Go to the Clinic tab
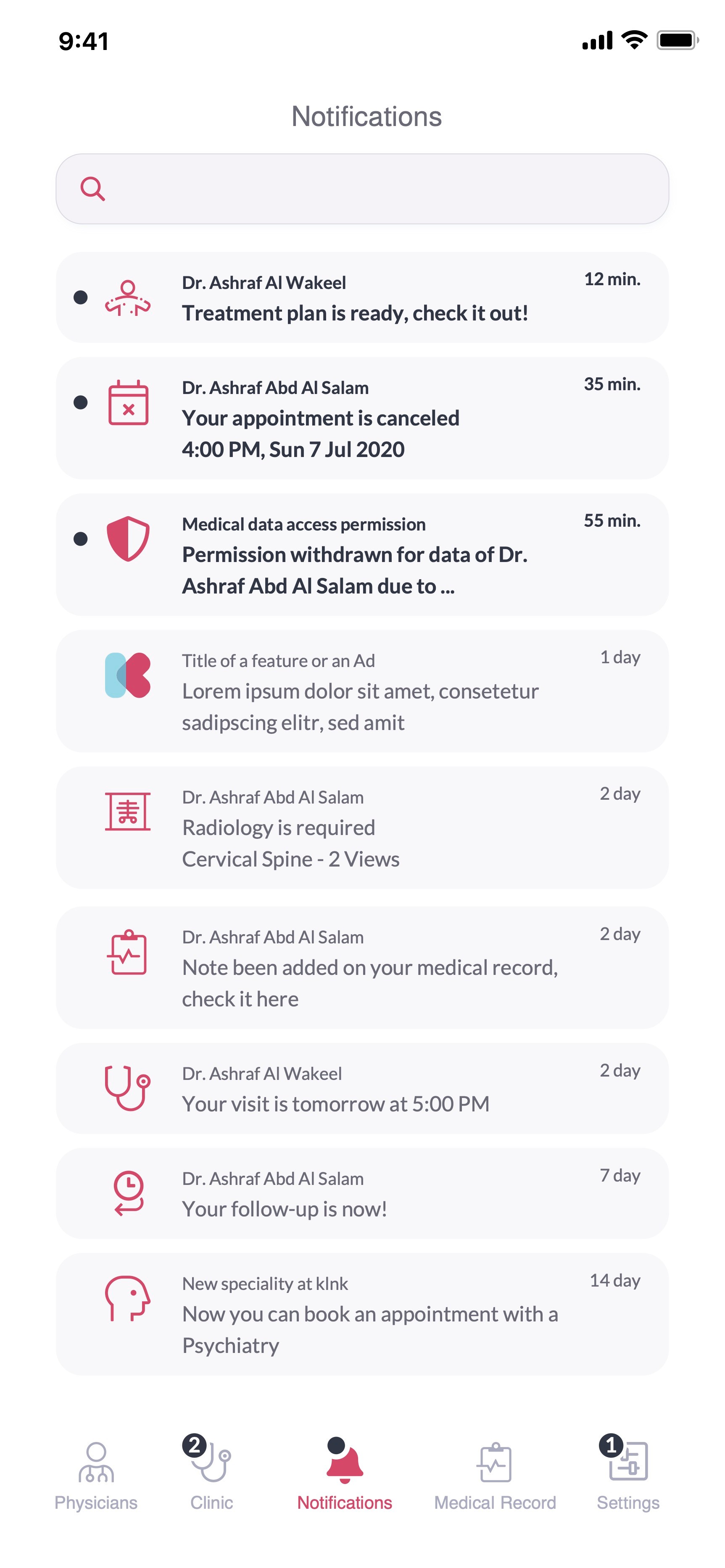Image resolution: width=725 pixels, height=1568 pixels. [x=211, y=1476]
